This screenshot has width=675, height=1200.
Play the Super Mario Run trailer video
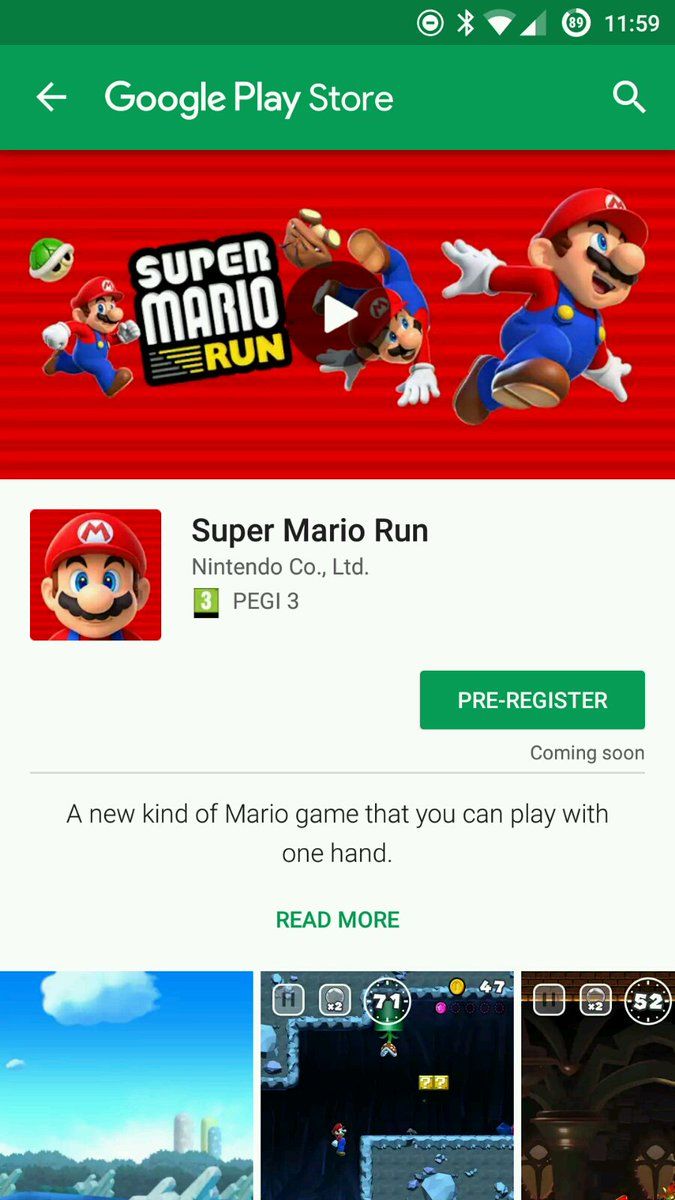pos(338,315)
